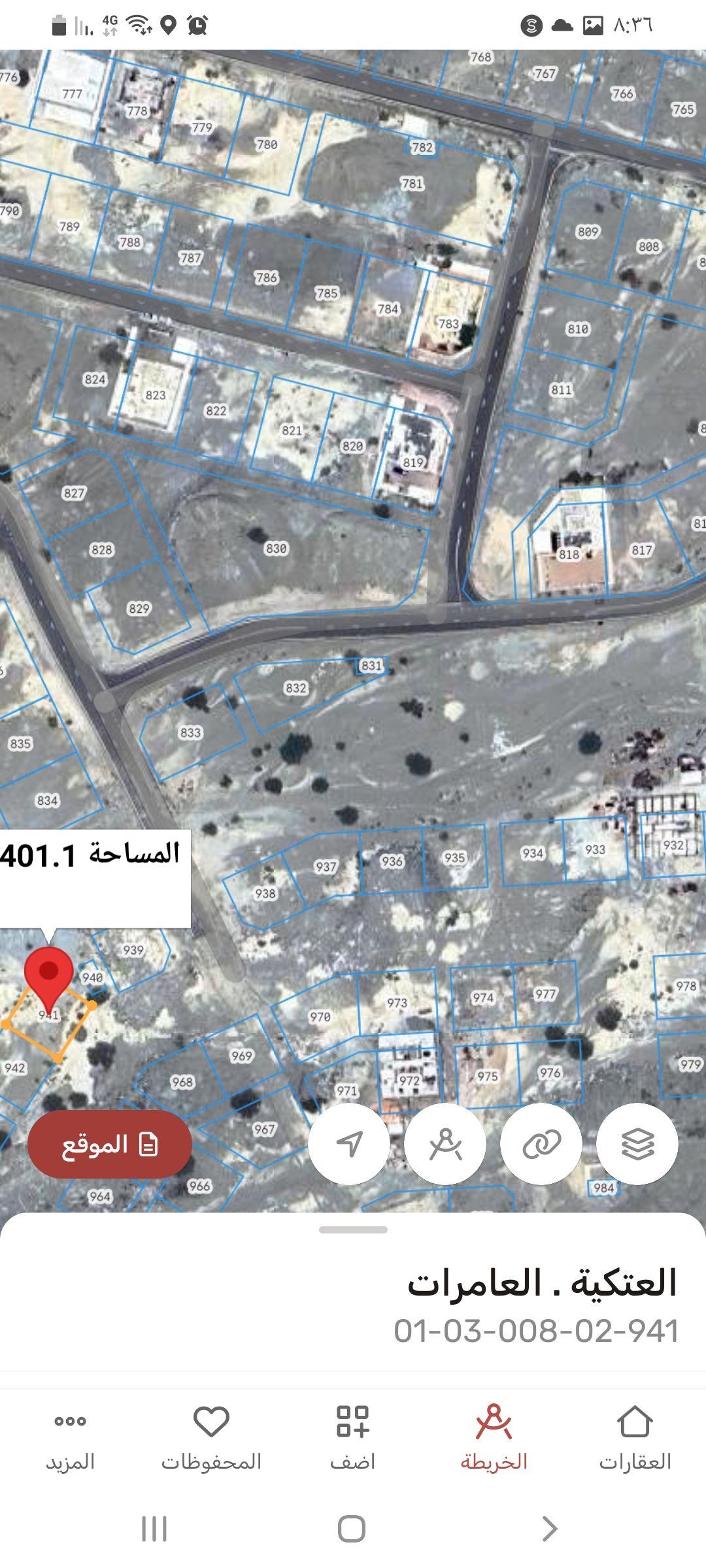Tap the bottom sheet drag handle
The image size is (706, 1568).
click(x=353, y=1230)
